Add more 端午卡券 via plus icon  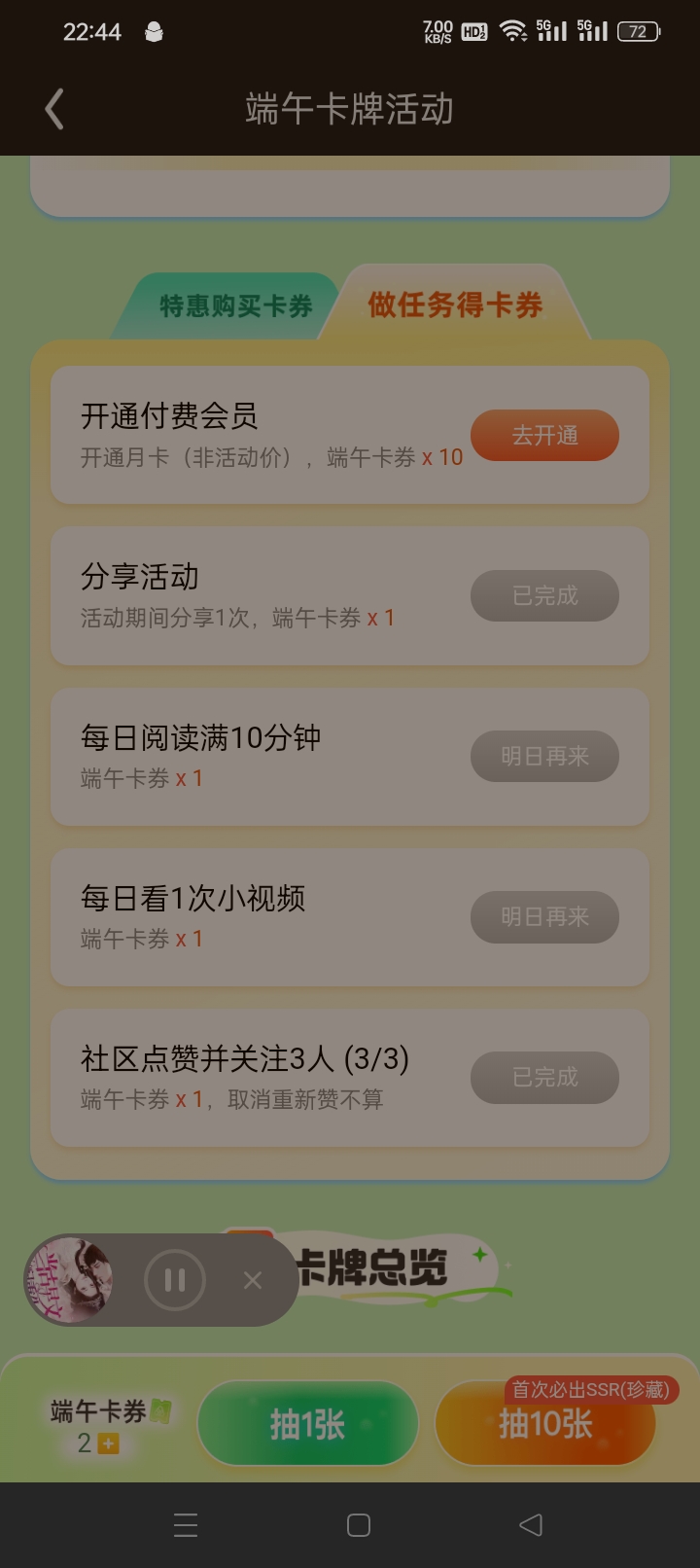tap(109, 1444)
